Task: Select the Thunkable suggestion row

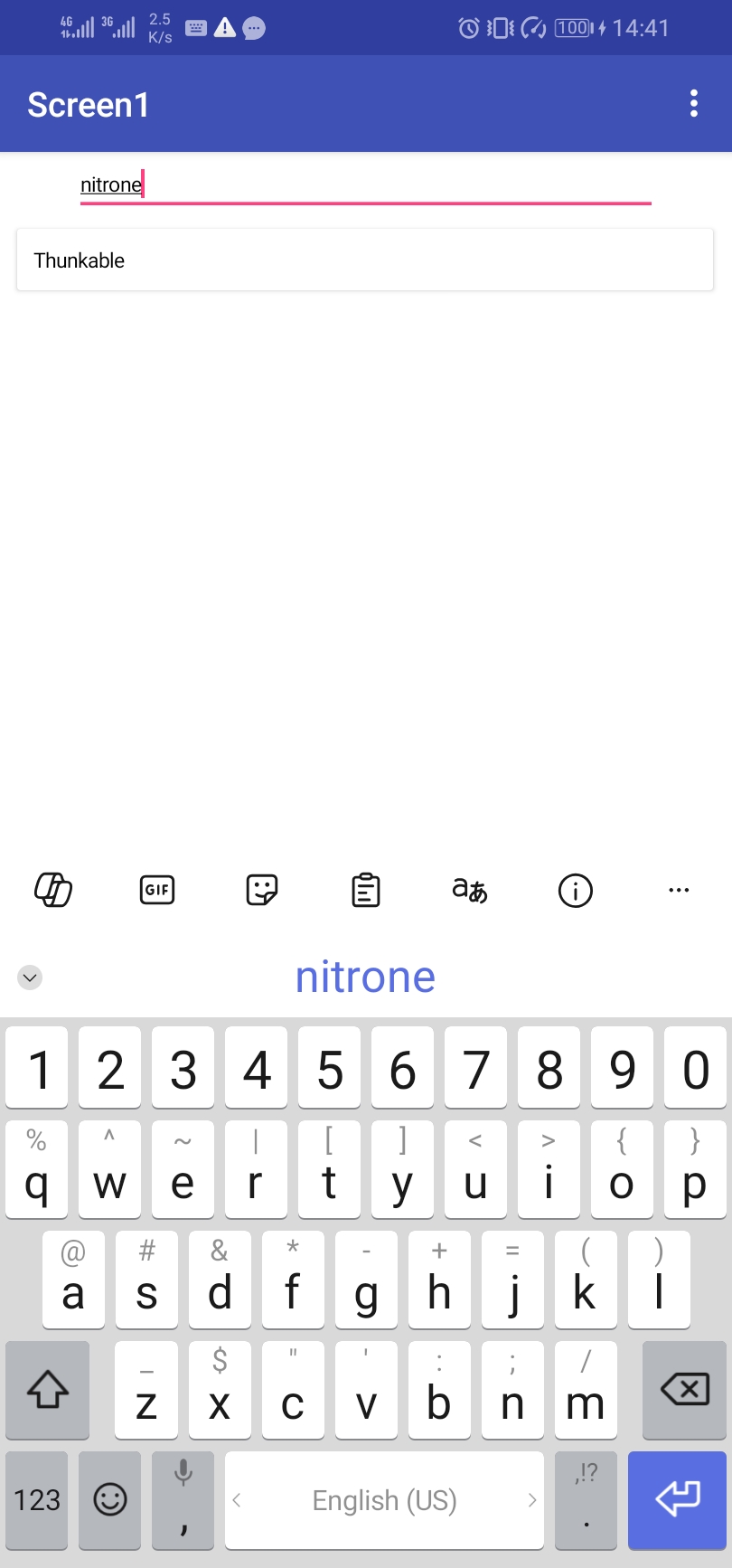Action: point(365,260)
